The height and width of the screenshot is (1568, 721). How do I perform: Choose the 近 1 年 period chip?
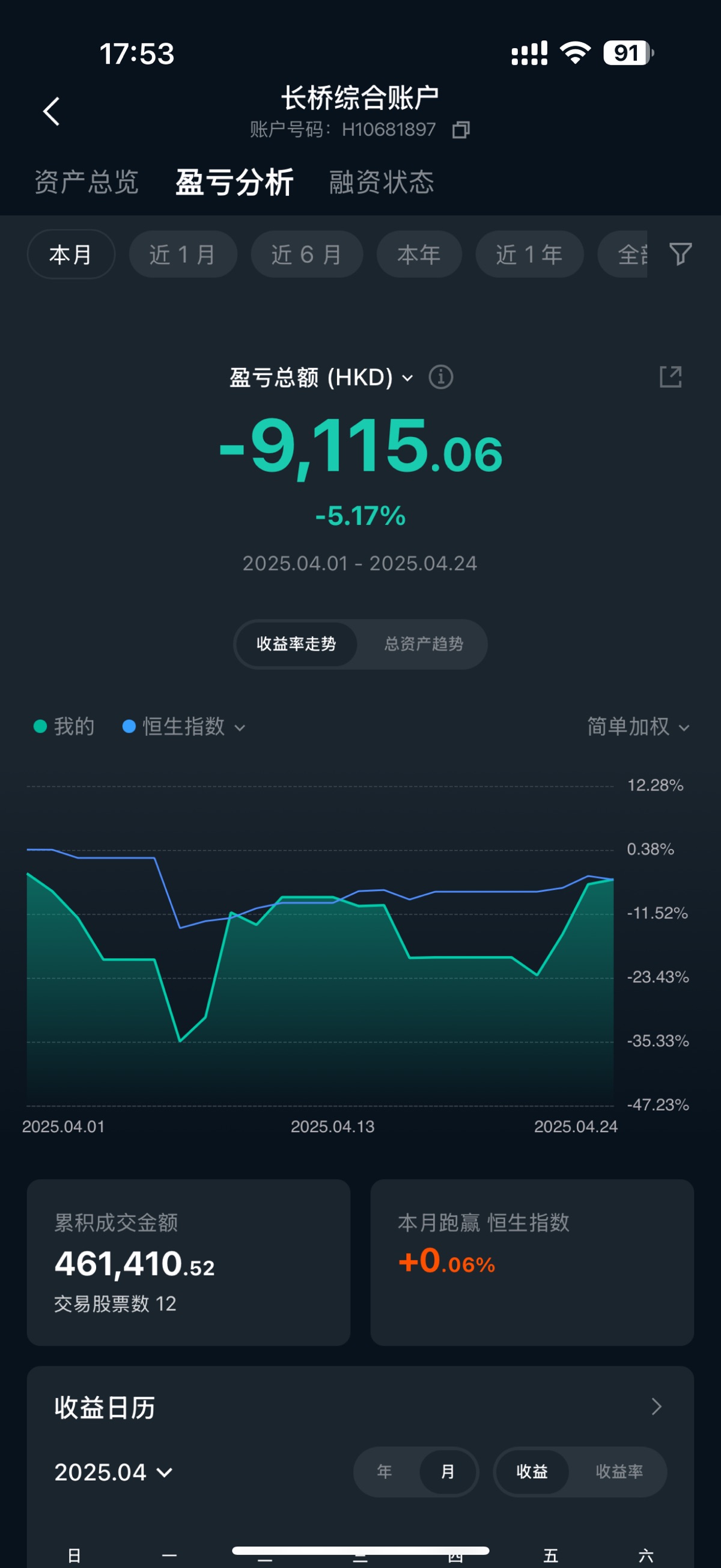(529, 254)
